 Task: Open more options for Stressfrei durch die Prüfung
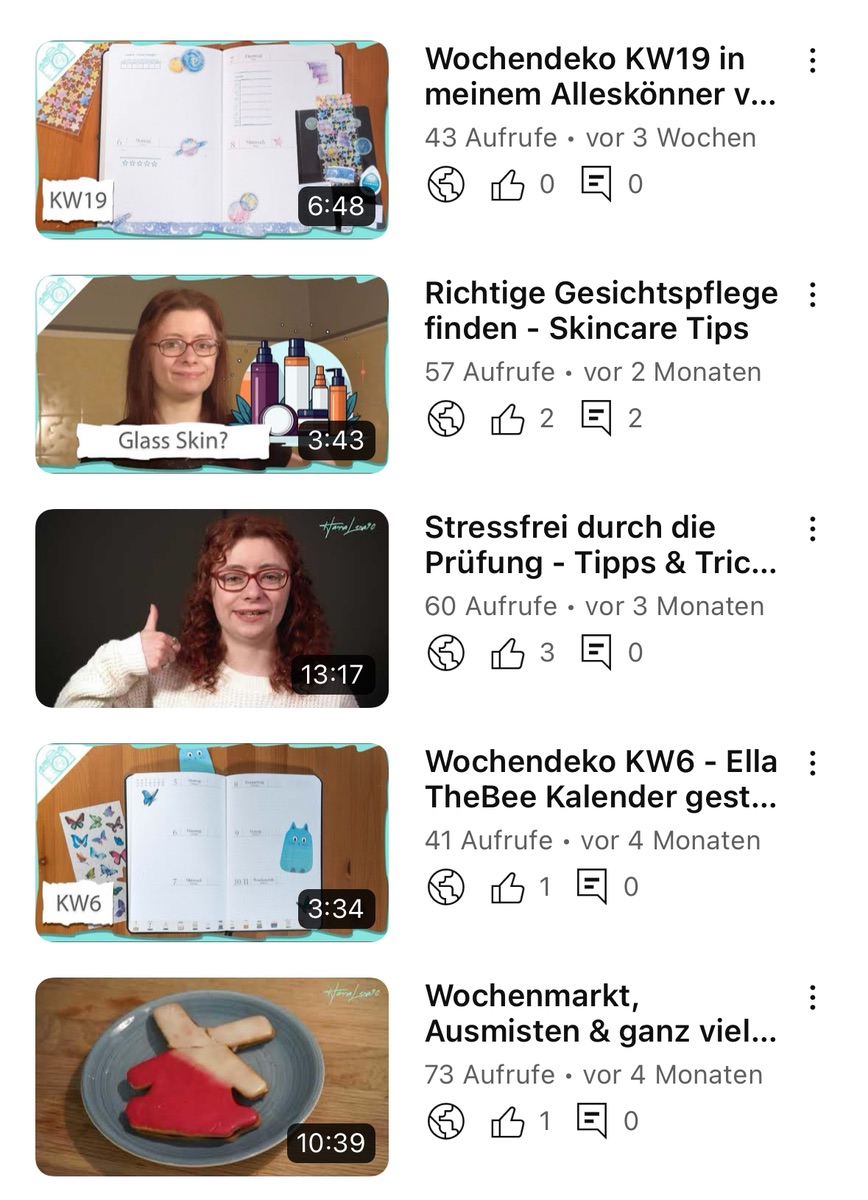(813, 528)
